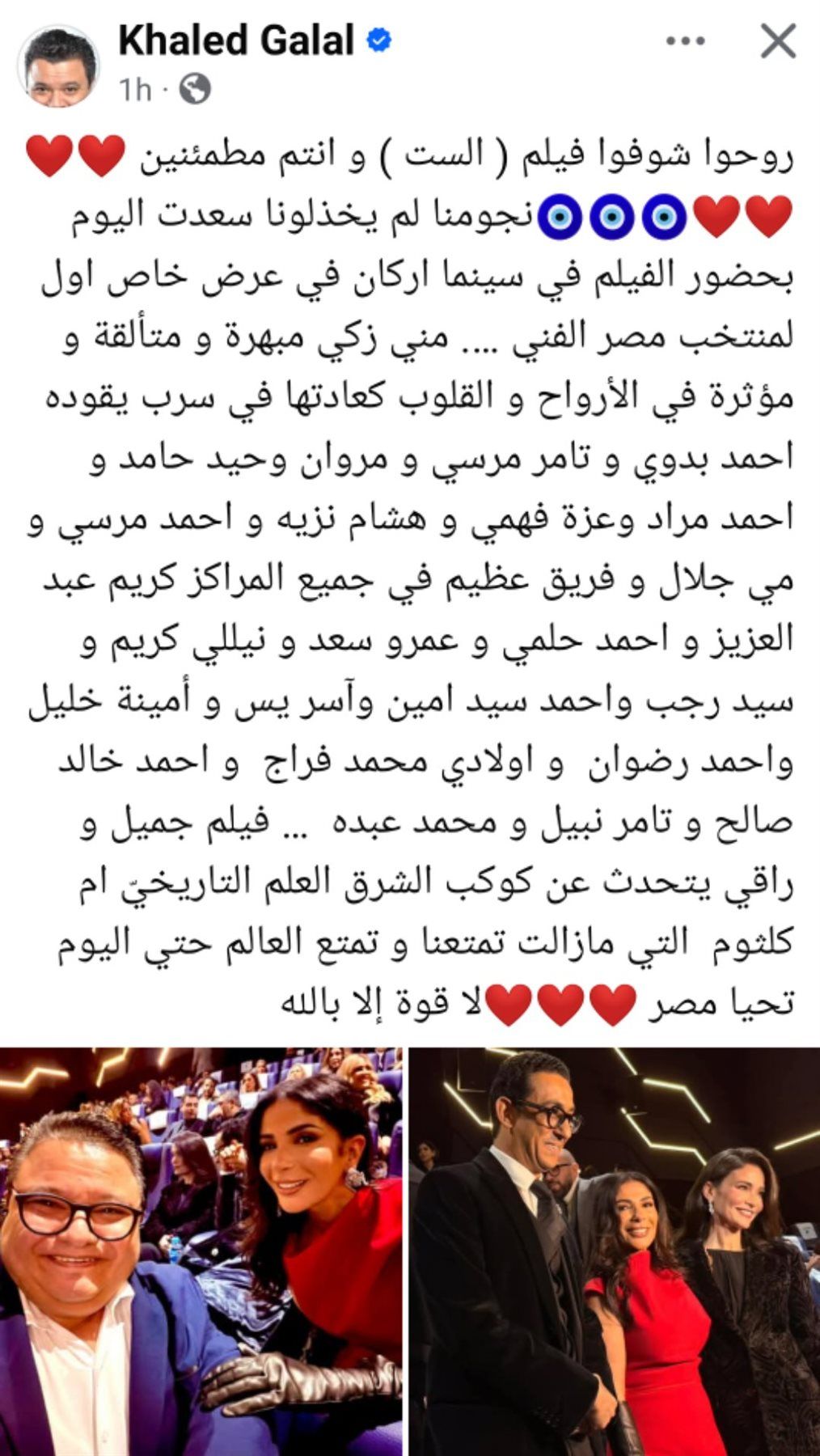
Task: Open Khaled Galal's profile via his name
Action: click(x=236, y=41)
